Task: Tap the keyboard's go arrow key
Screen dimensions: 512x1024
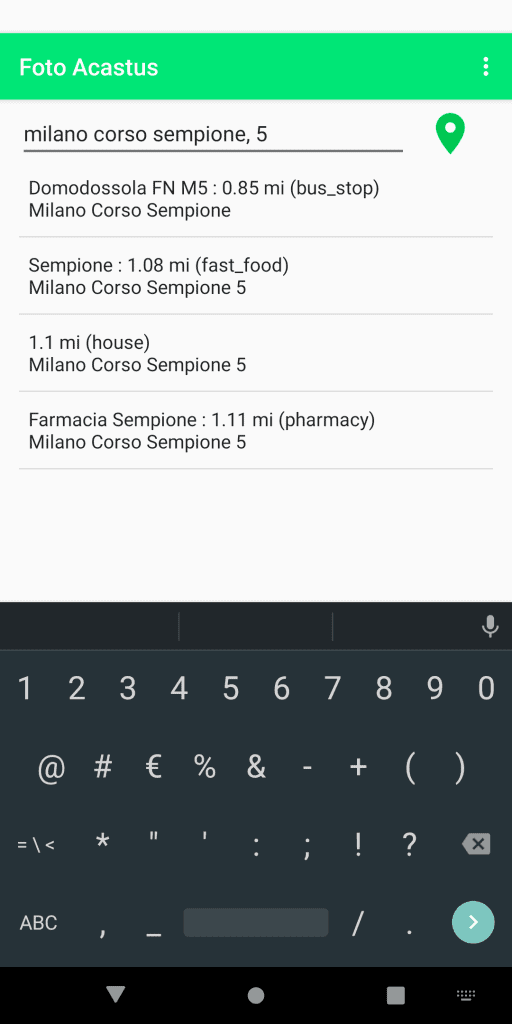Action: pos(473,922)
